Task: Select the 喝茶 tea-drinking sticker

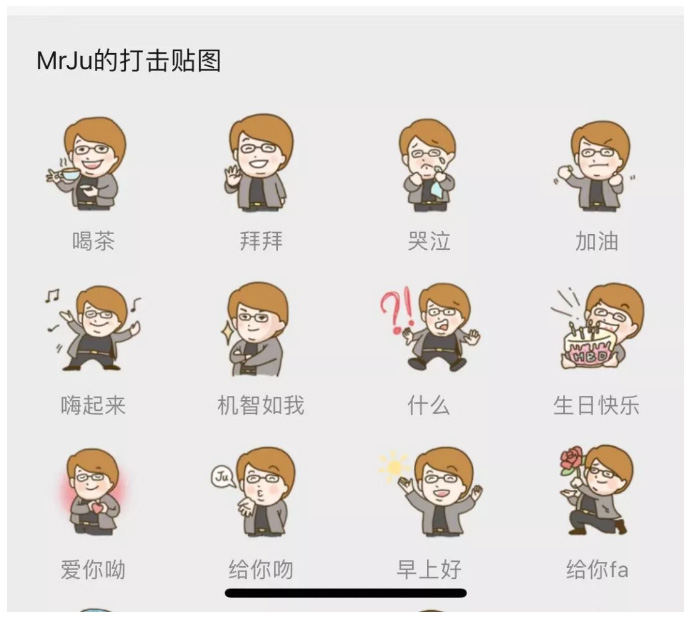Action: [92, 165]
